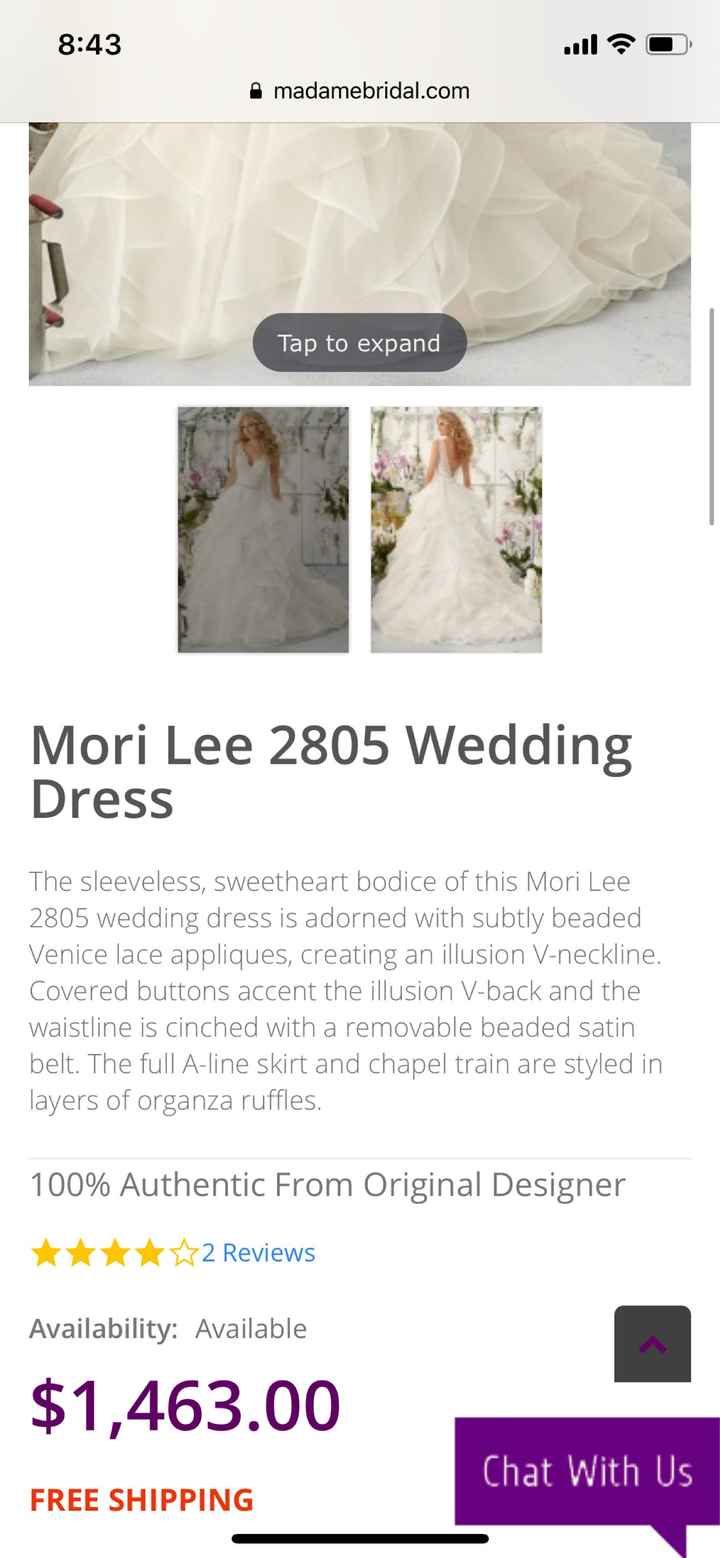The height and width of the screenshot is (1558, 720).
Task: Select the front-view dress thumbnail
Action: [x=264, y=529]
